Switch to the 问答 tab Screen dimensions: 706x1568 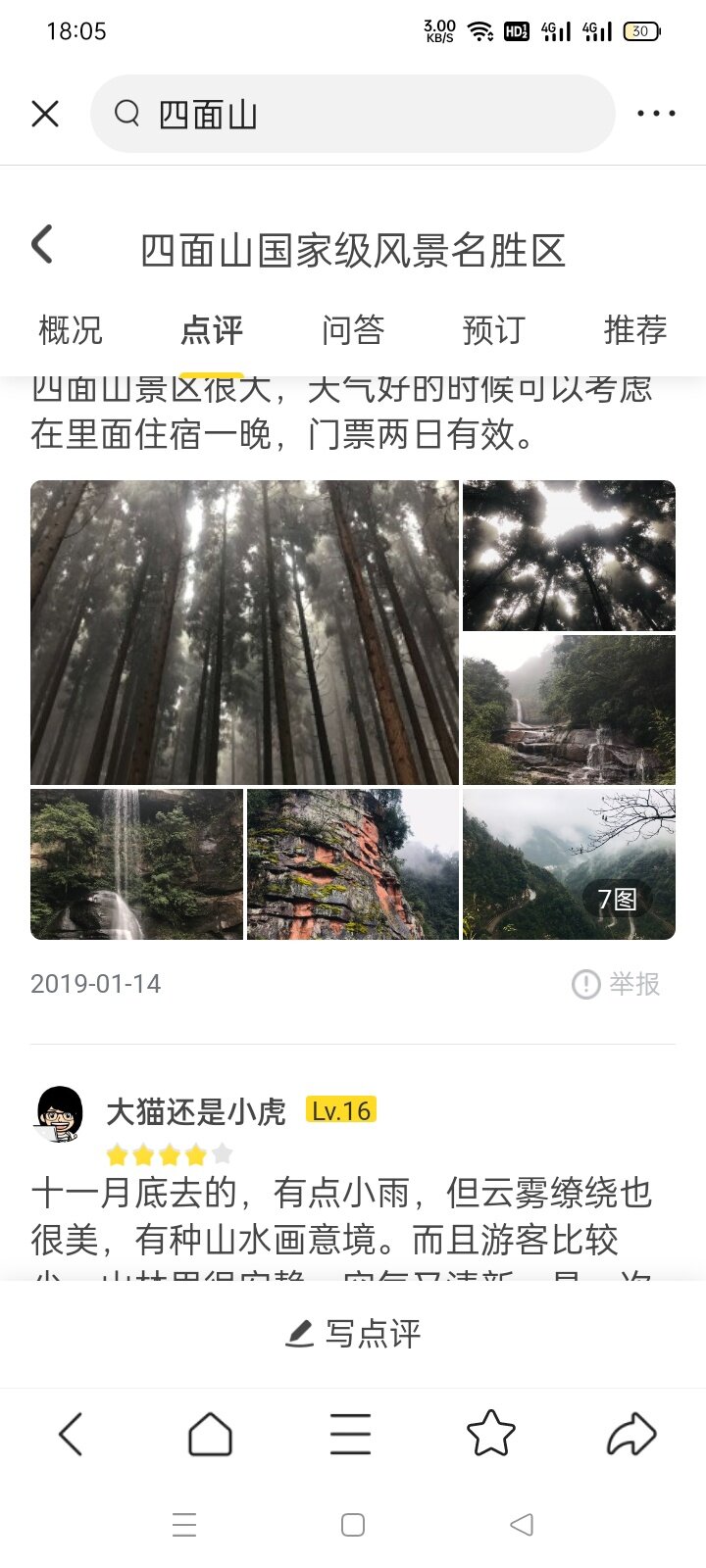point(353,329)
